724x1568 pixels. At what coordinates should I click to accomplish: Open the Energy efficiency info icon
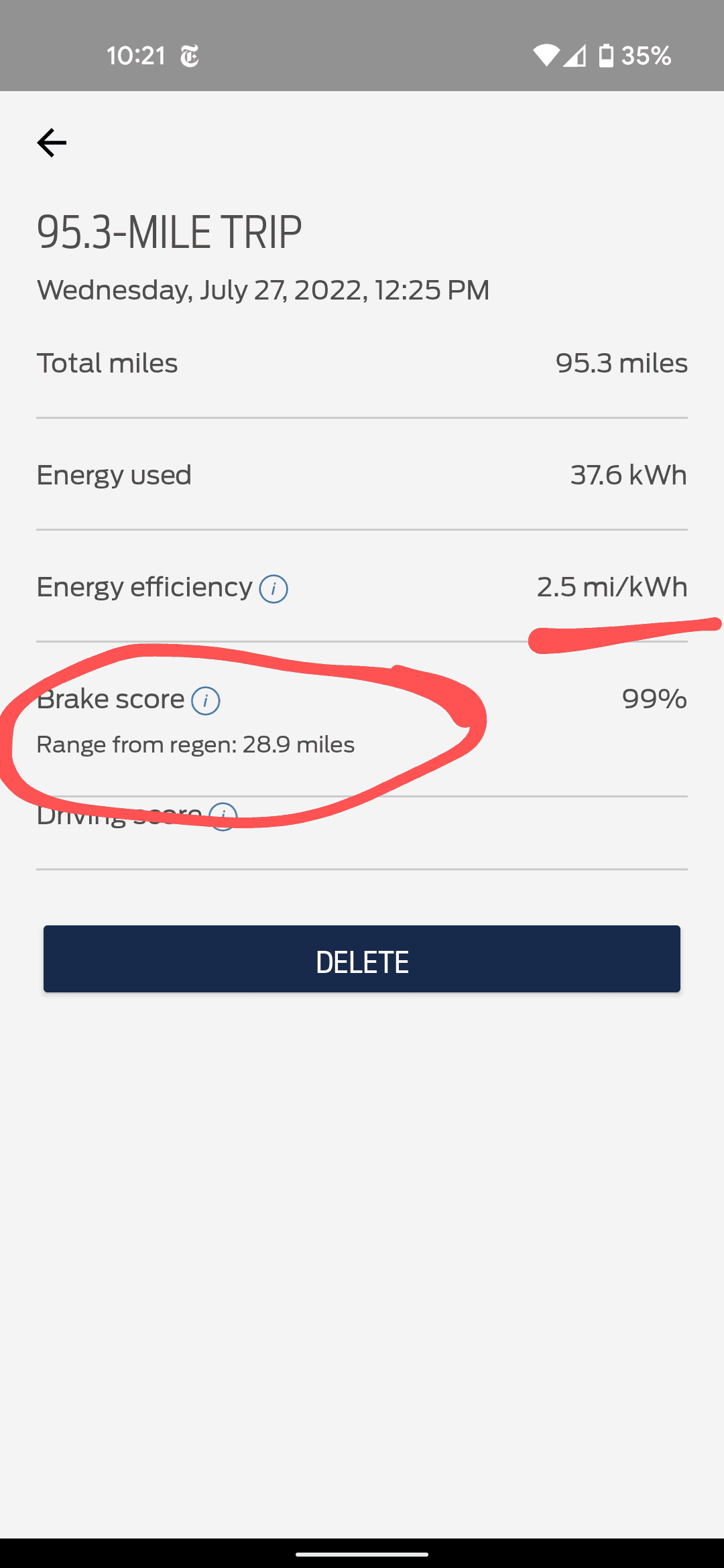274,589
